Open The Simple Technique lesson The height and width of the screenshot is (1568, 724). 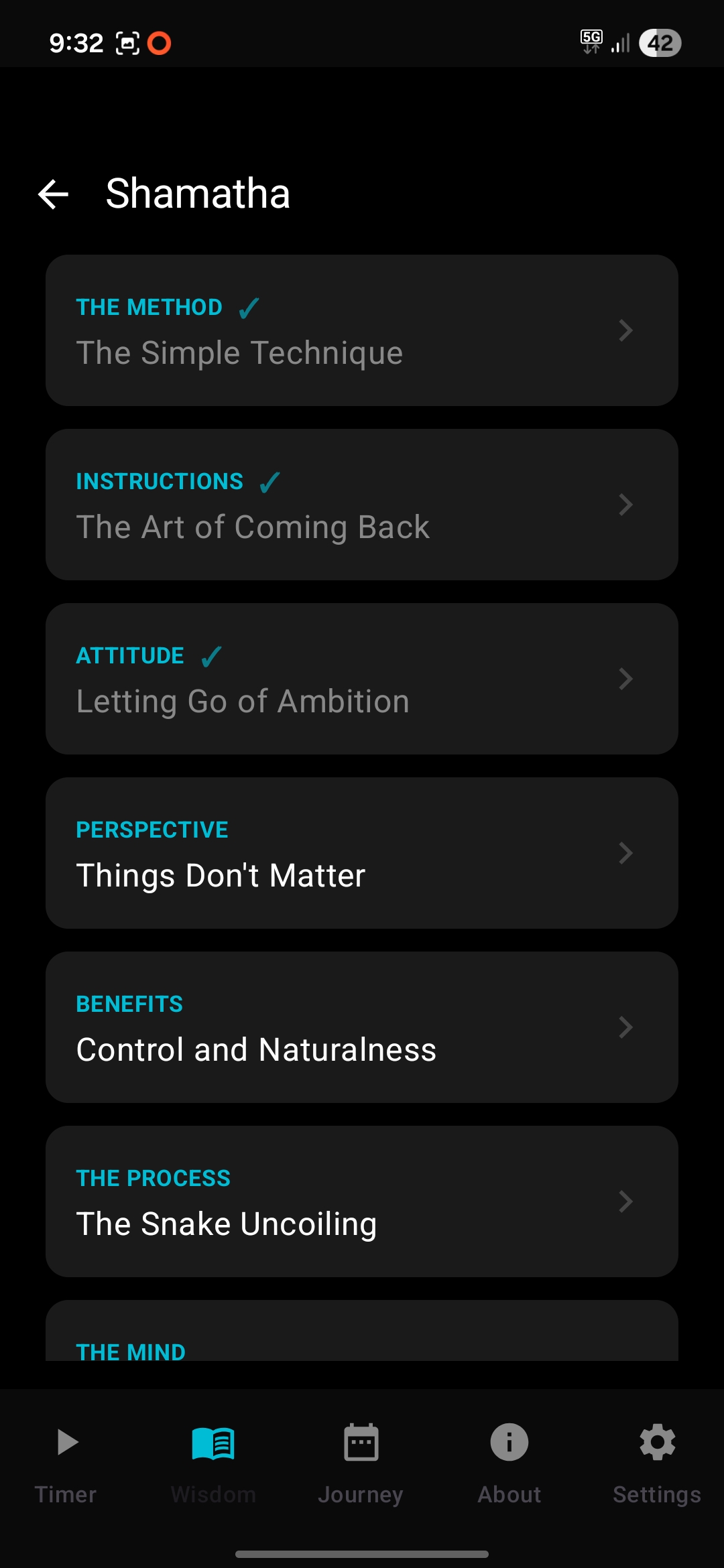(362, 330)
